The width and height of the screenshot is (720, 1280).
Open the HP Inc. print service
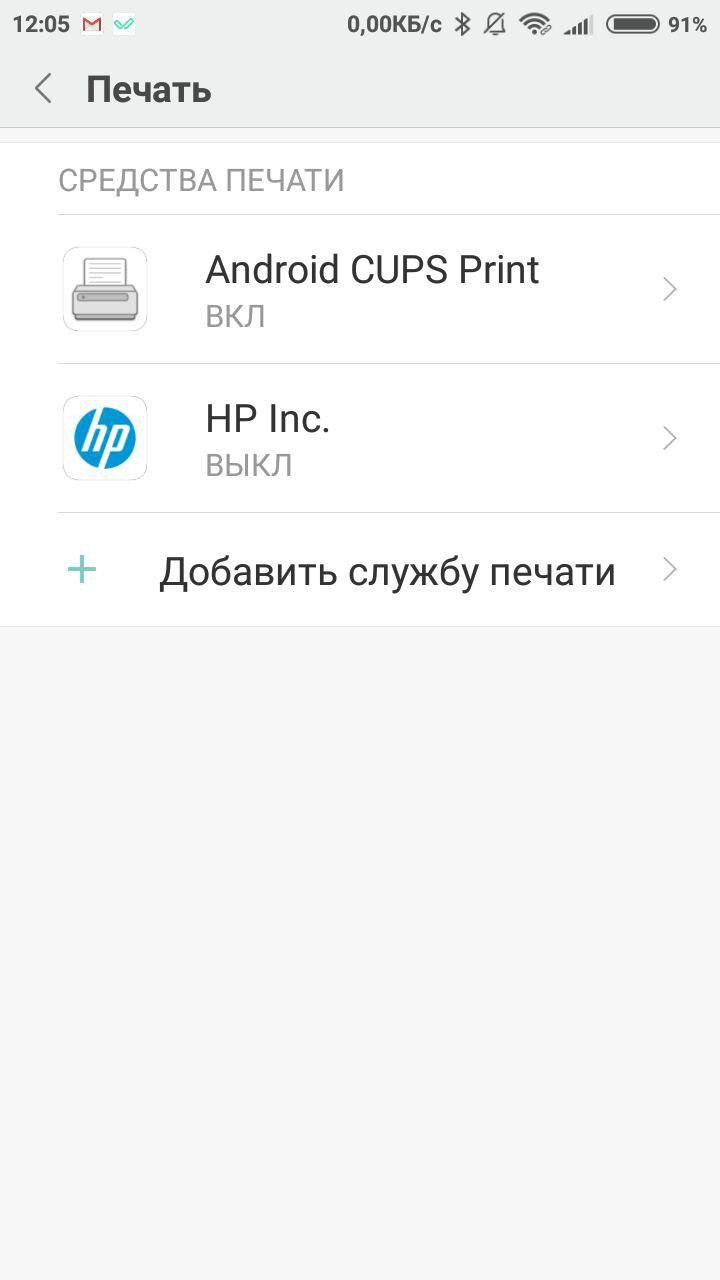[x=372, y=438]
